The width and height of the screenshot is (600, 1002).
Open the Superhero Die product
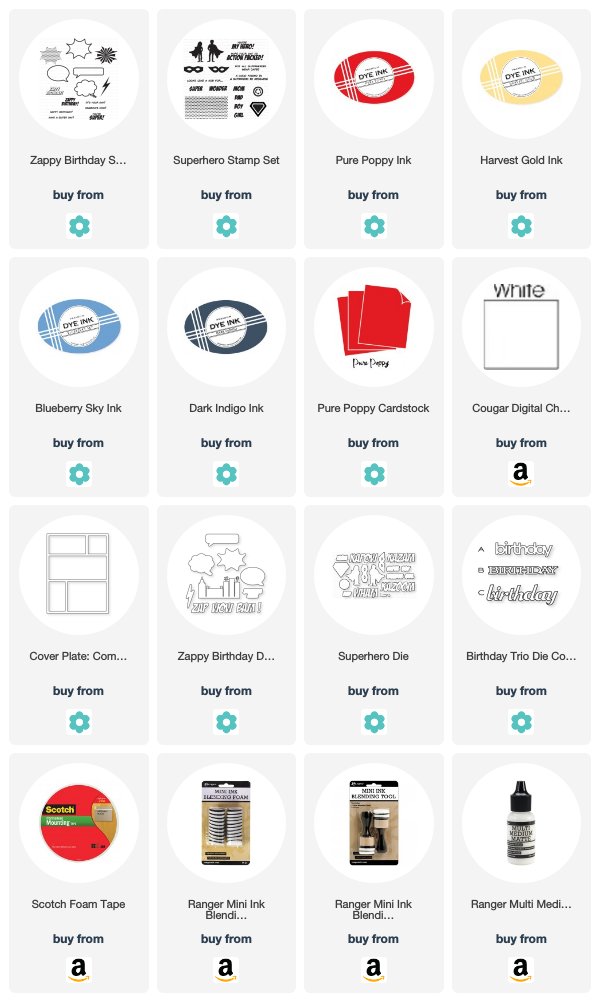[373, 624]
